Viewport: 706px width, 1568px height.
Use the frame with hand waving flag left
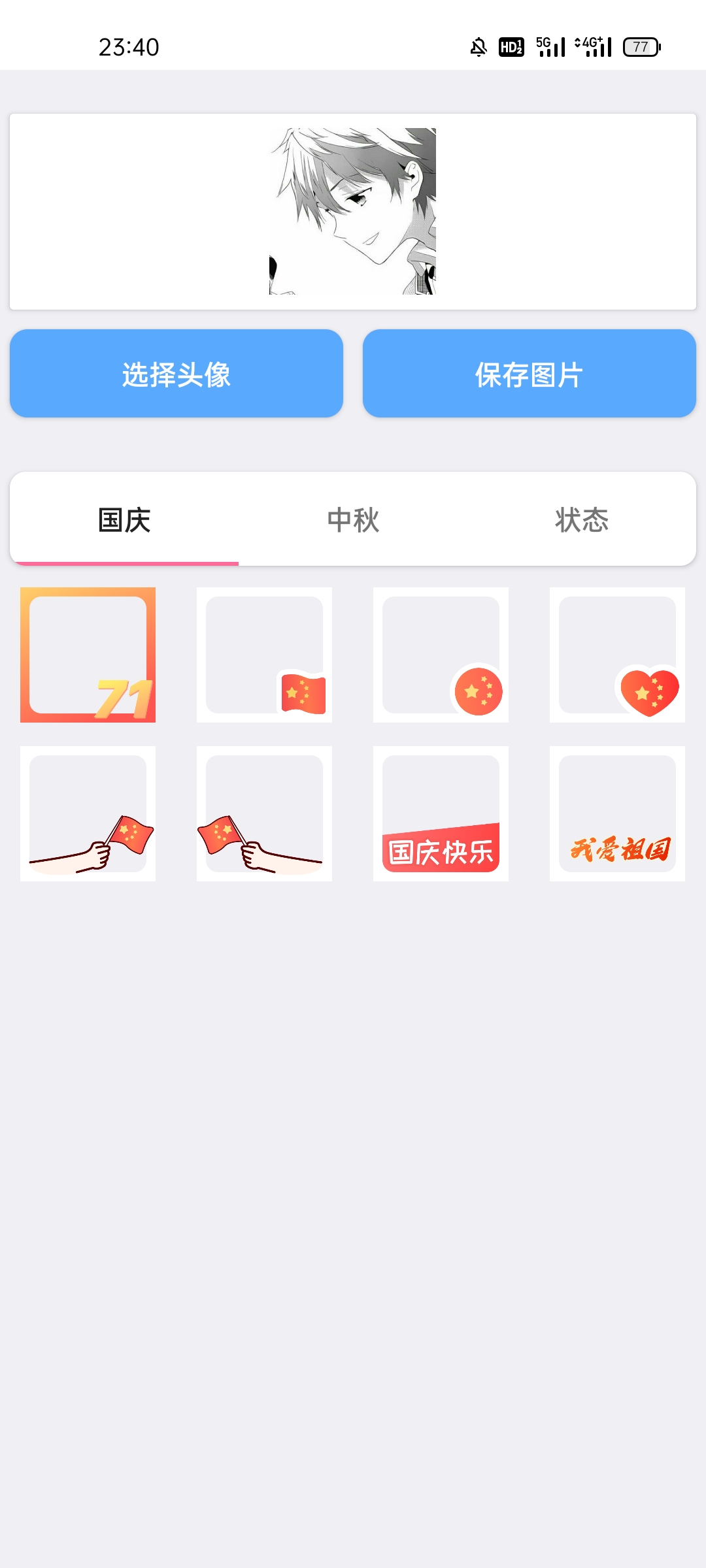click(x=264, y=813)
